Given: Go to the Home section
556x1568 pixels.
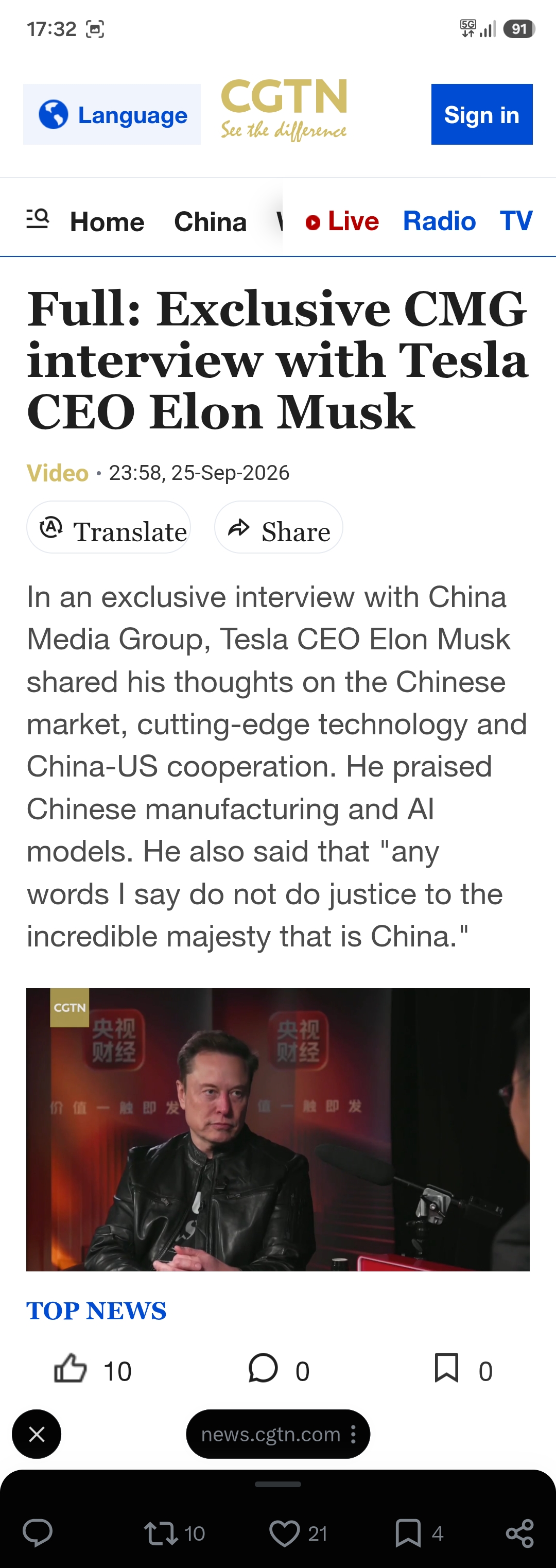Looking at the screenshot, I should click(x=107, y=221).
